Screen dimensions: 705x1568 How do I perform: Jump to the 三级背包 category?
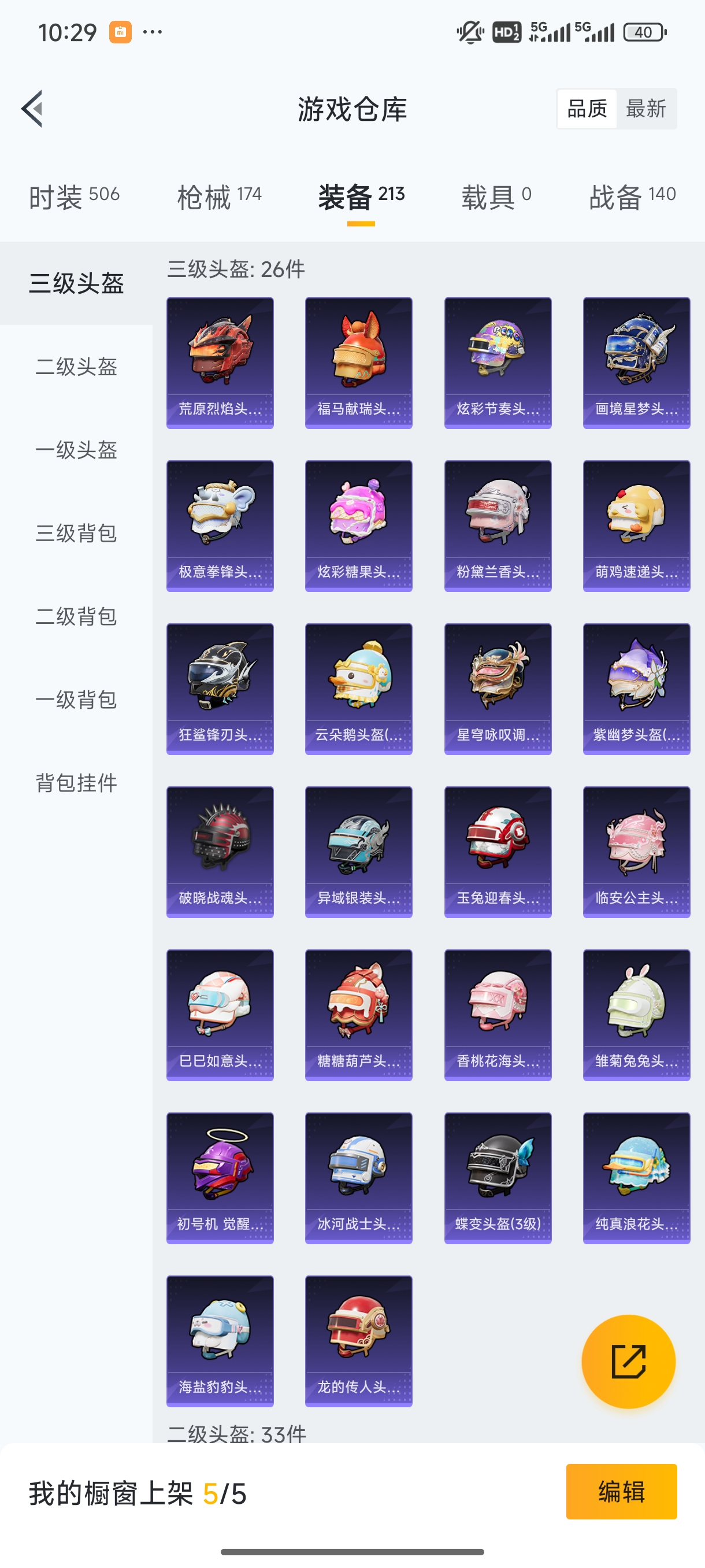click(76, 533)
